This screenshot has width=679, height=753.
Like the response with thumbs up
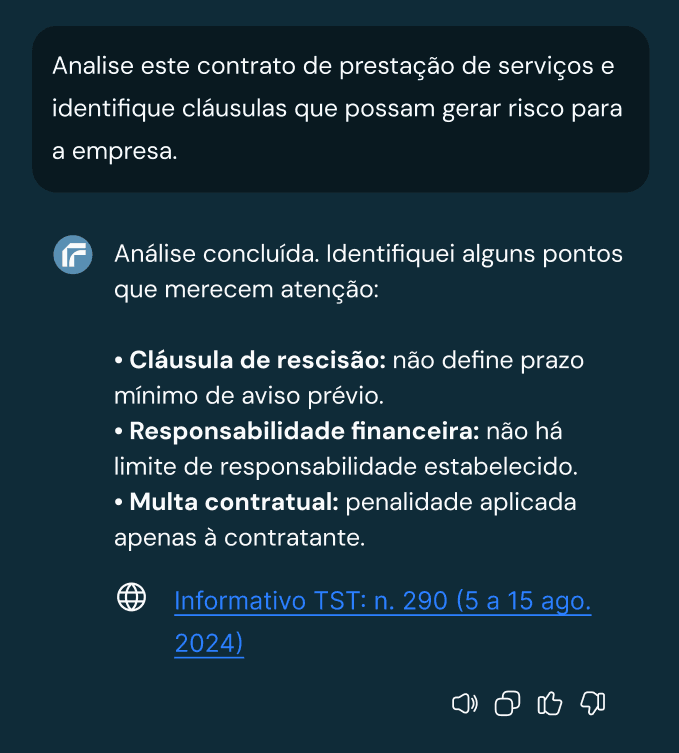550,704
